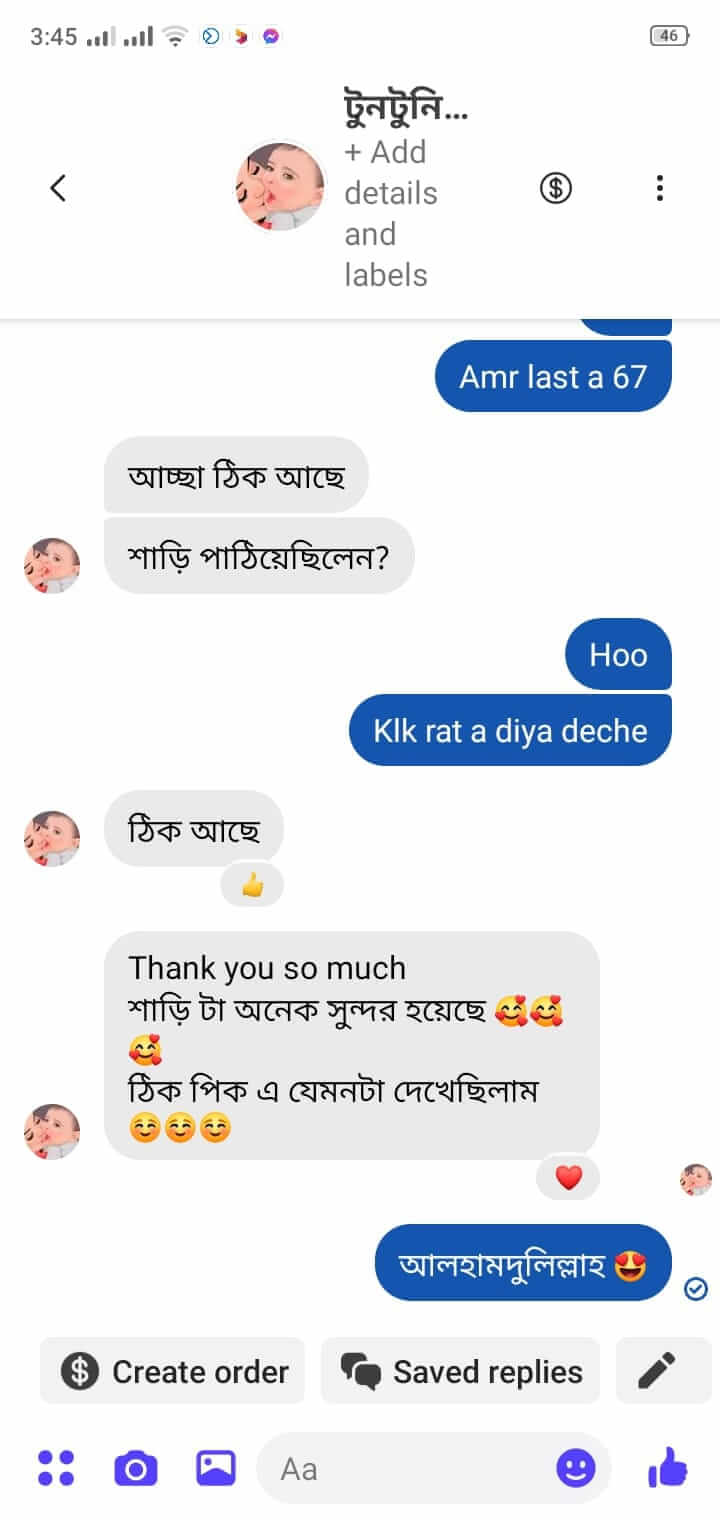View the thumbs-up reaction on ঠিক আছে message
Screen dimensions: 720x1520
252,886
